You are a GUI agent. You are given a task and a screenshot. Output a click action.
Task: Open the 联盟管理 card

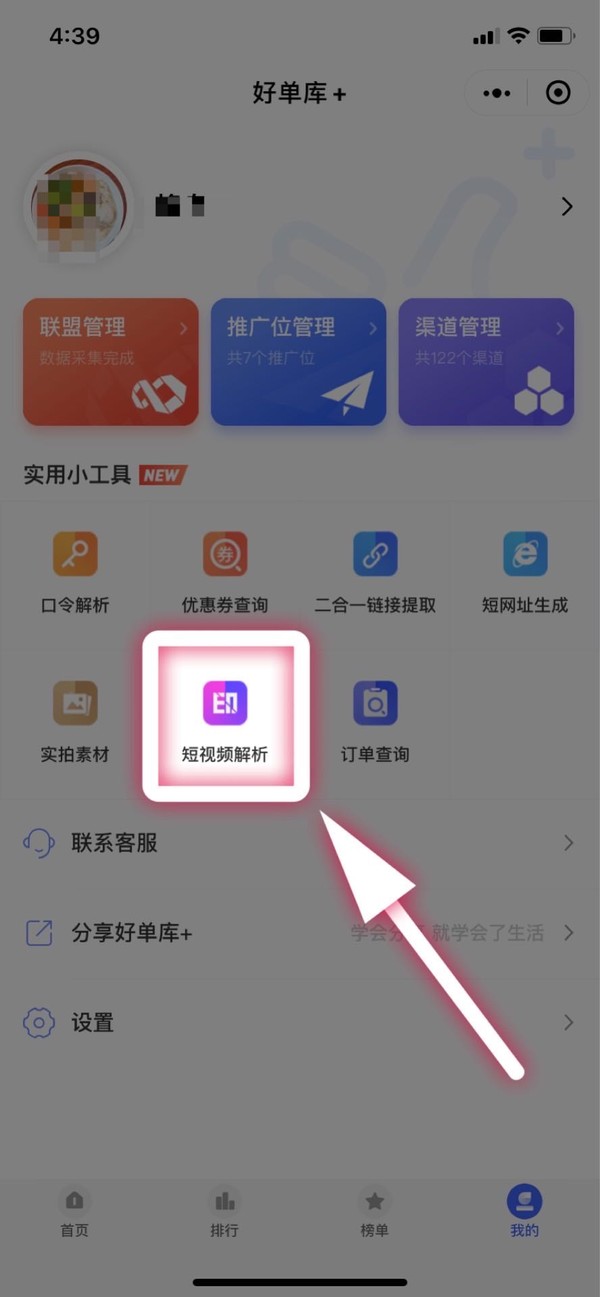pyautogui.click(x=111, y=362)
